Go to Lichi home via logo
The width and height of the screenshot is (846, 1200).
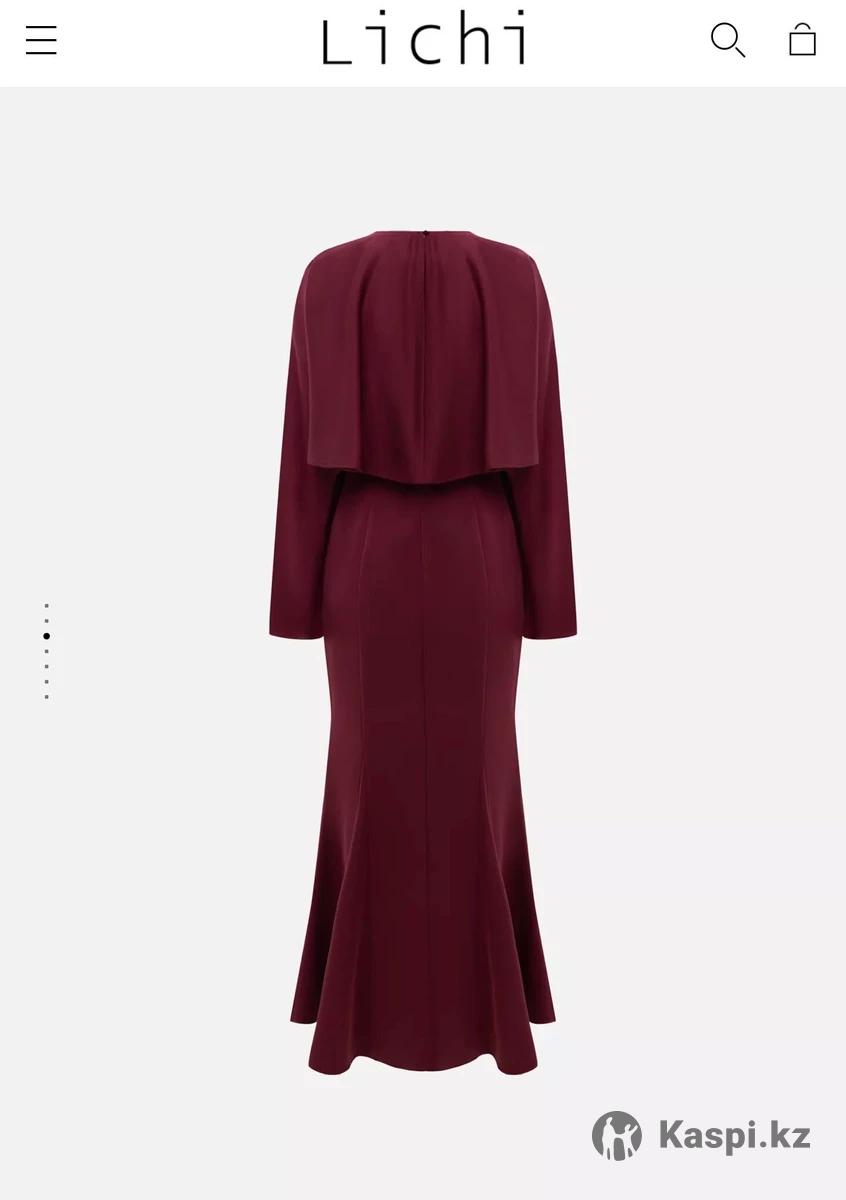click(424, 42)
